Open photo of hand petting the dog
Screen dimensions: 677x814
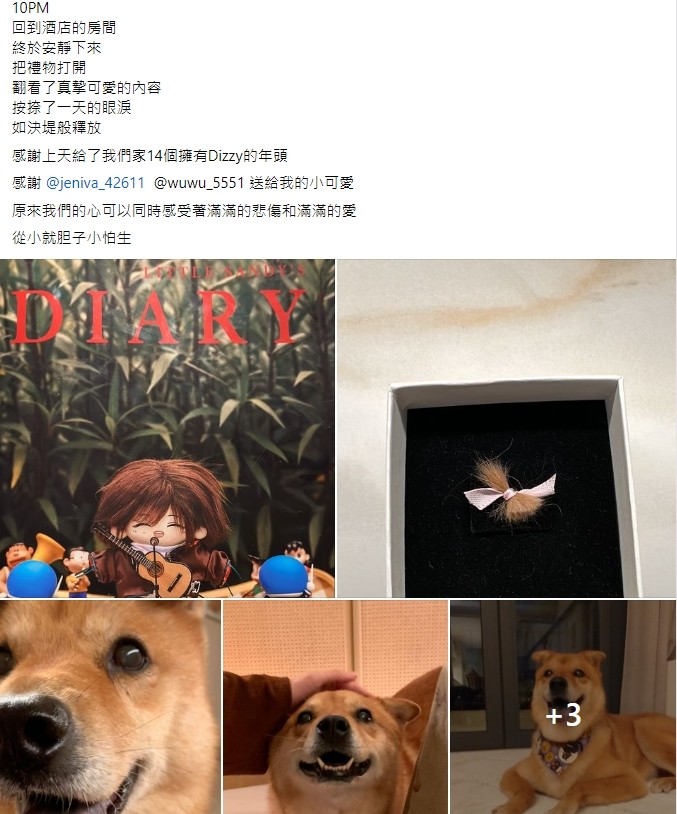(x=335, y=707)
